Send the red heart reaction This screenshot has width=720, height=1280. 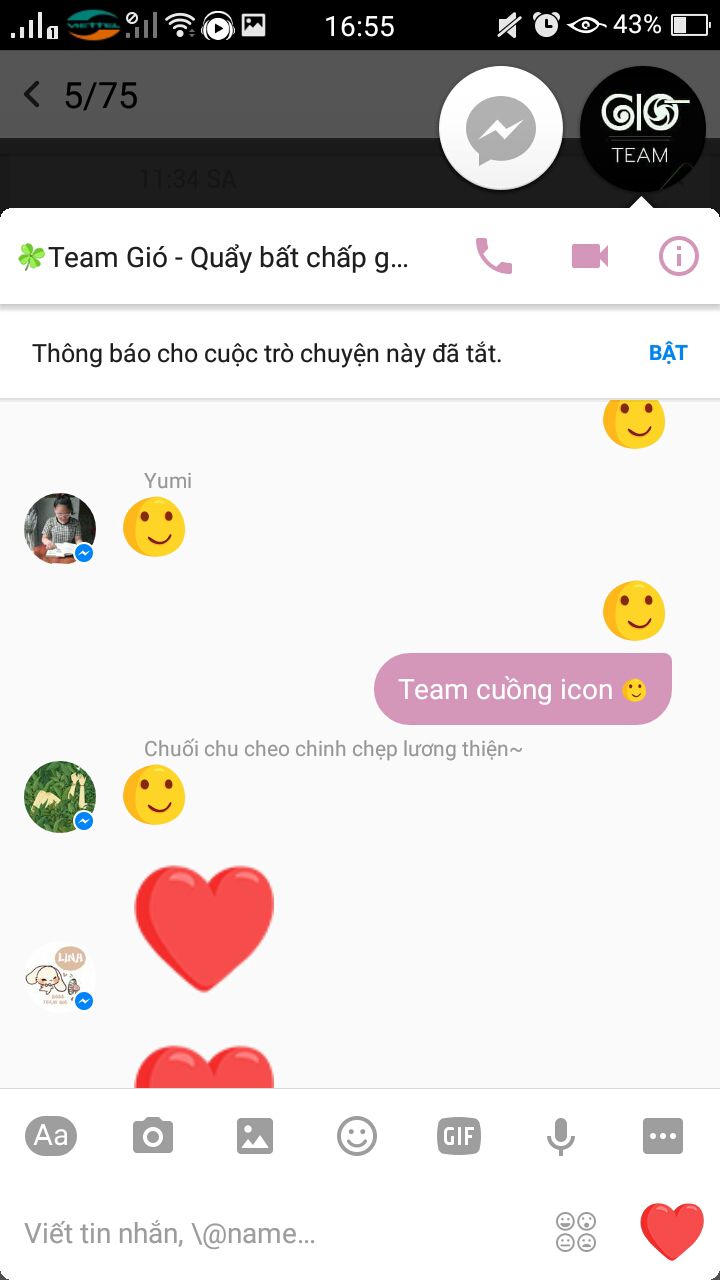pos(672,1231)
